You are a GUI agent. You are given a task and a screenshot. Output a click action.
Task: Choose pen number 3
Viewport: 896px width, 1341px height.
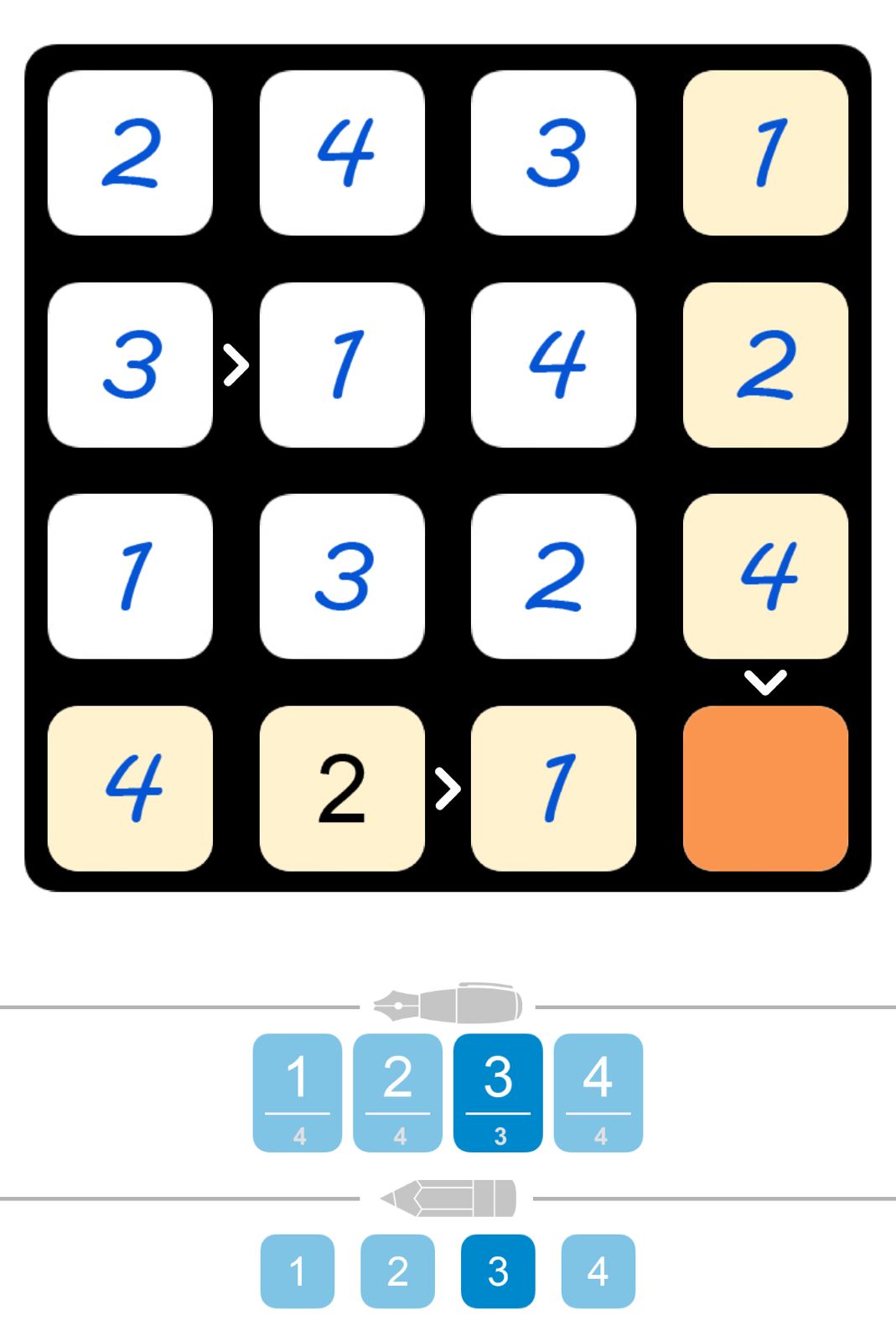pyautogui.click(x=498, y=1092)
